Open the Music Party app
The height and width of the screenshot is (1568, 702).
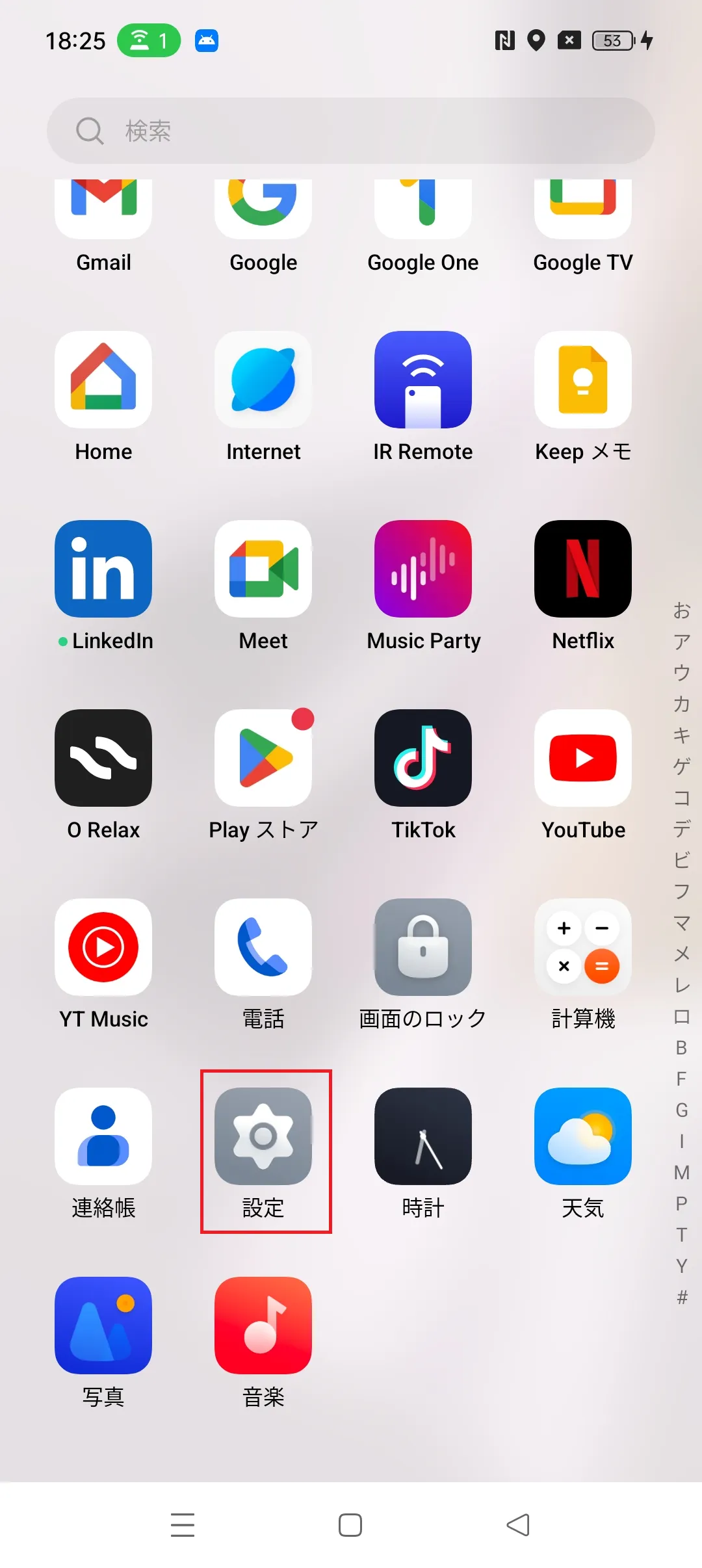[x=423, y=569]
